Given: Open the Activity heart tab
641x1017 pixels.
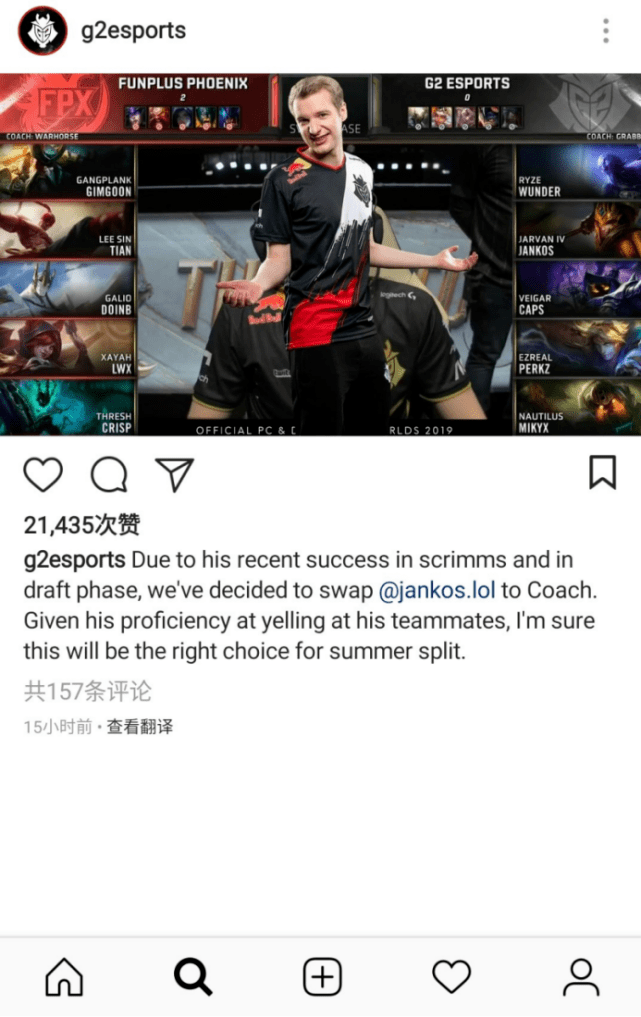Looking at the screenshot, I should point(451,976).
